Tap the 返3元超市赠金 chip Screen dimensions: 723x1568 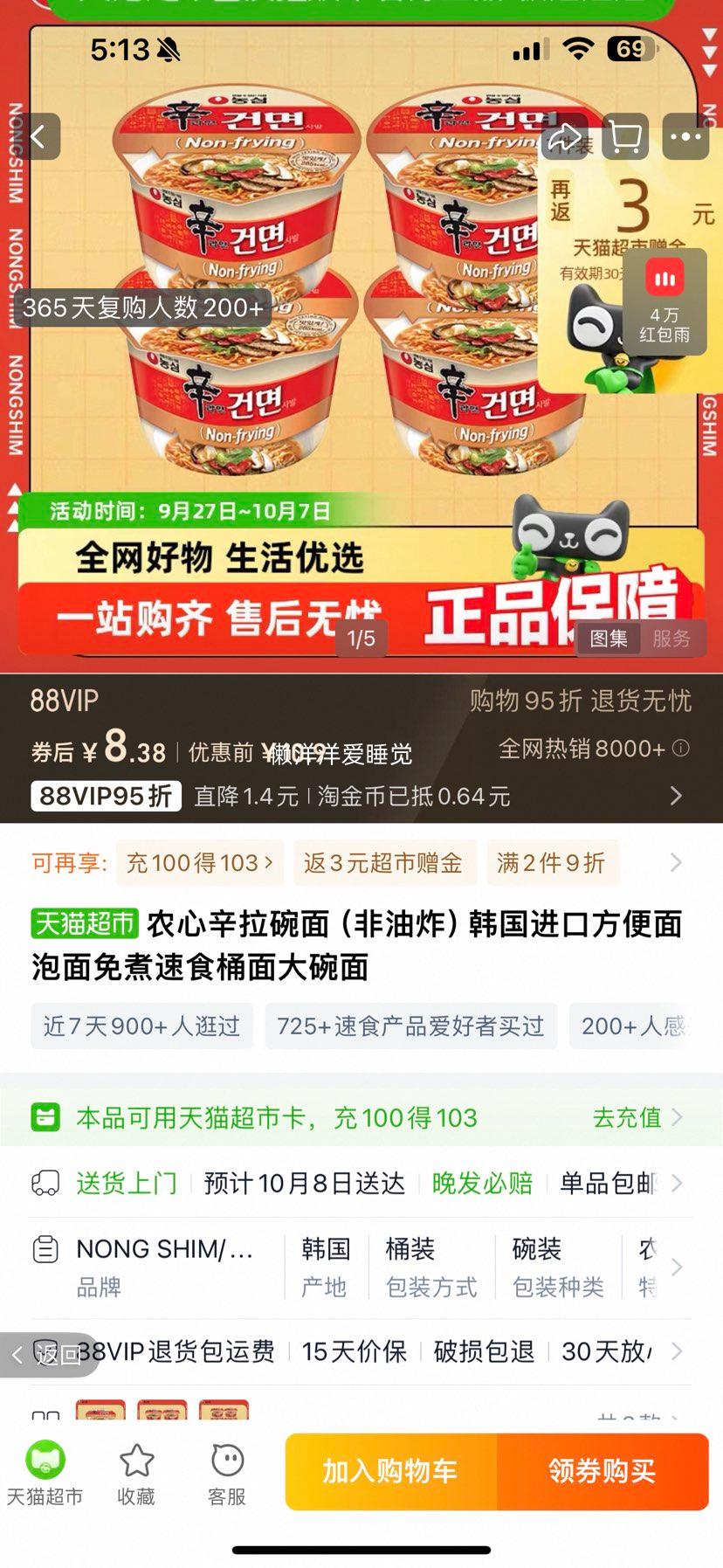382,863
